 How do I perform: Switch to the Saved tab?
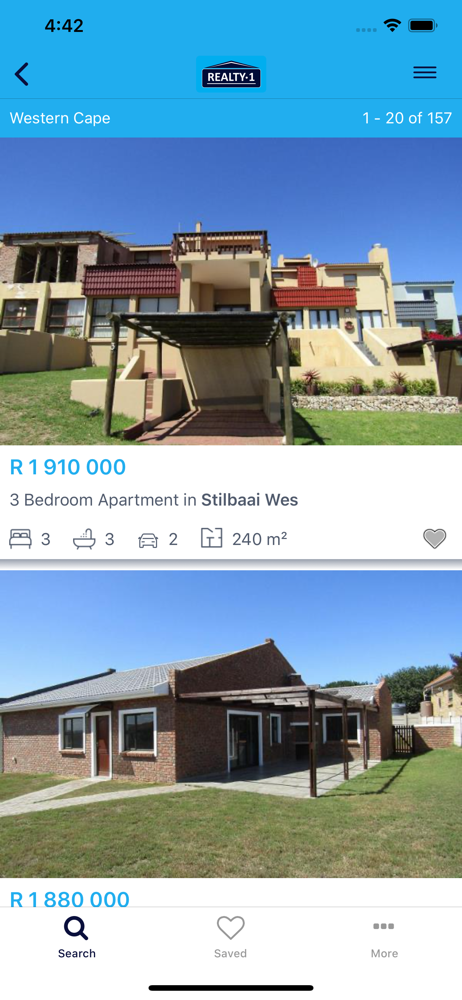[230, 937]
